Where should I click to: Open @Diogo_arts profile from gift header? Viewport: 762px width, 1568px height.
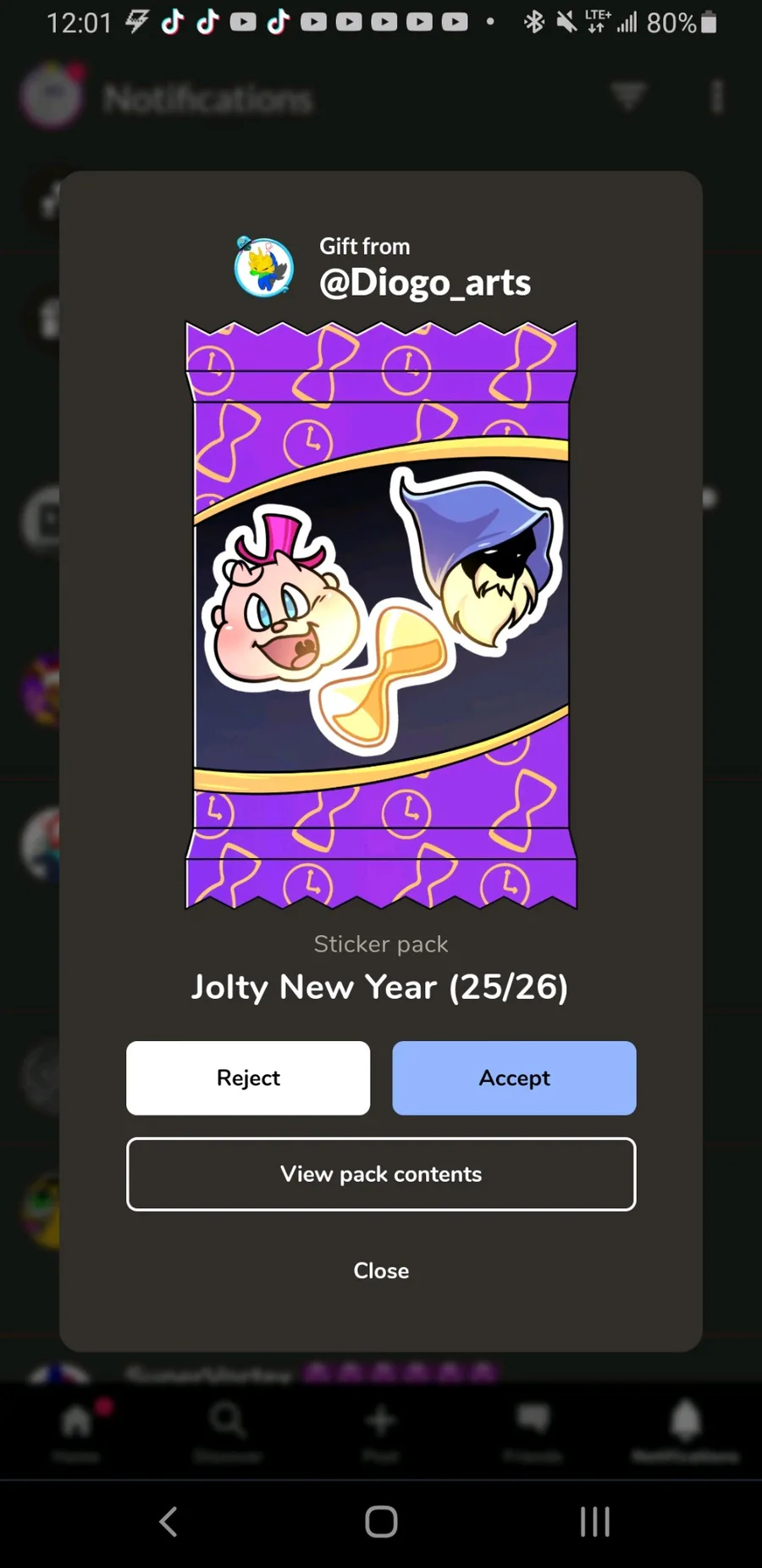coord(424,281)
